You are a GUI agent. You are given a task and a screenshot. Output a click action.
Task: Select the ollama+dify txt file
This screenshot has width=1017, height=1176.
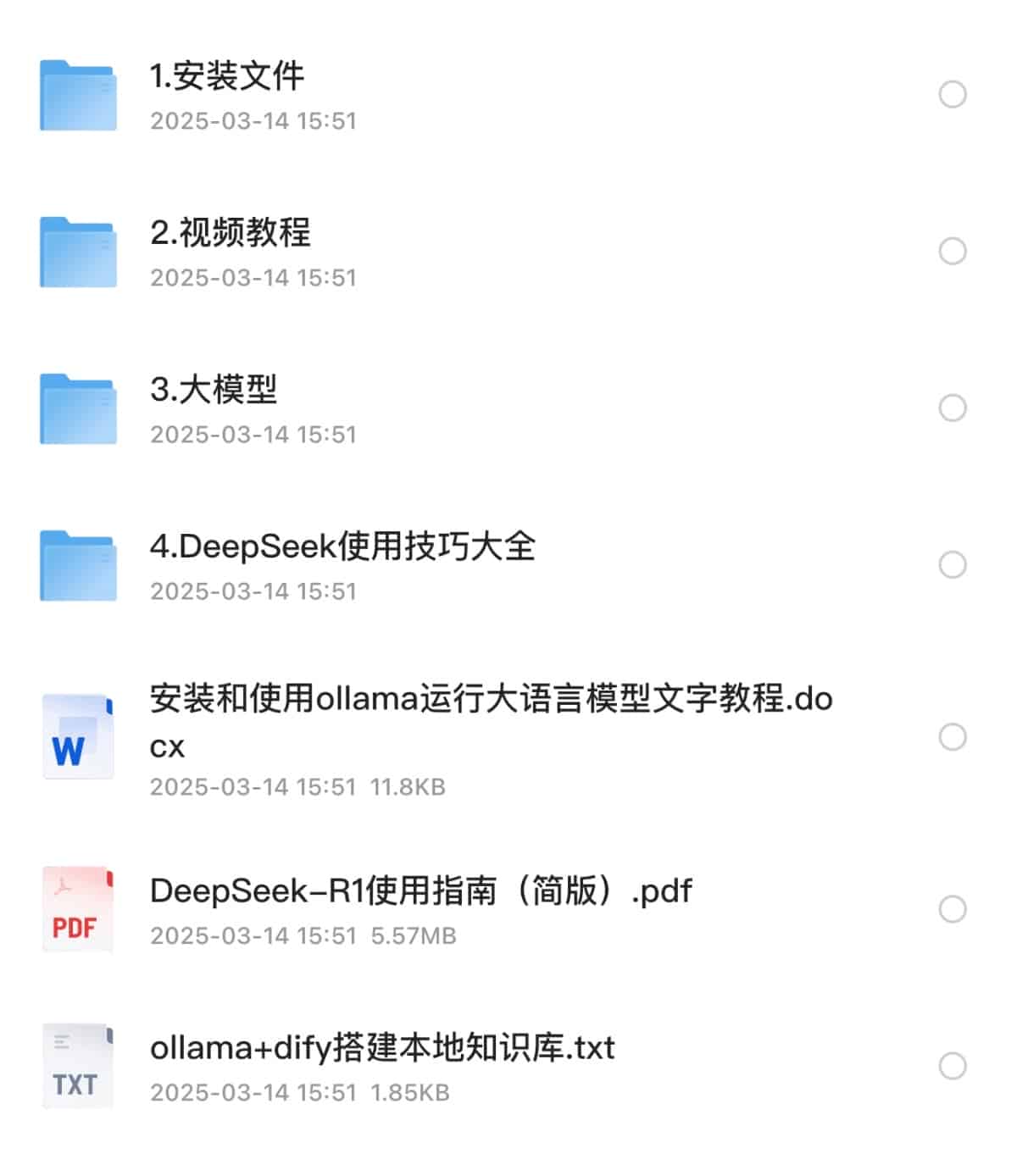953,1066
